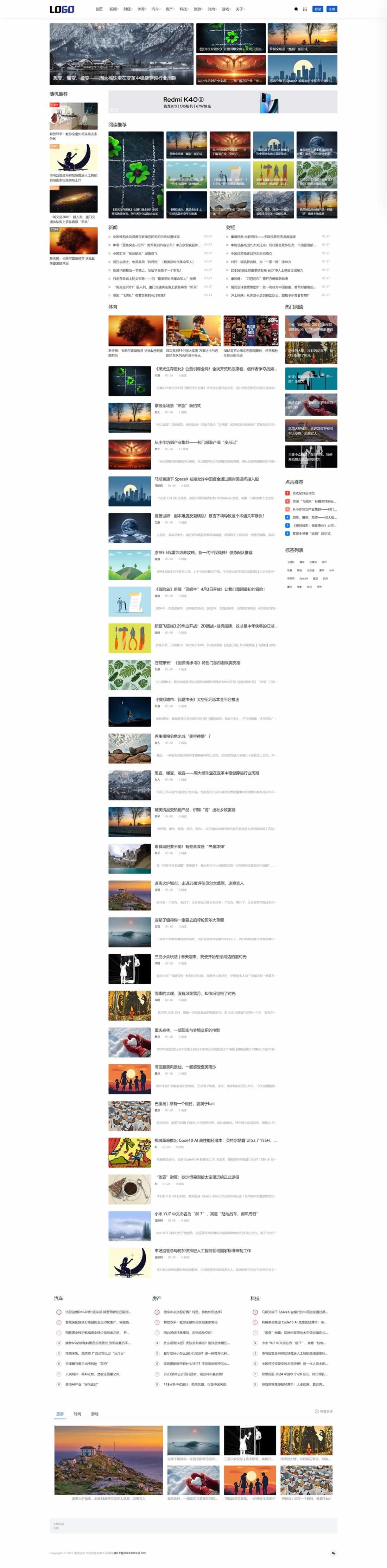This screenshot has height=1568, width=387.
Task: Open the grid apps menu icon
Action: click(305, 9)
